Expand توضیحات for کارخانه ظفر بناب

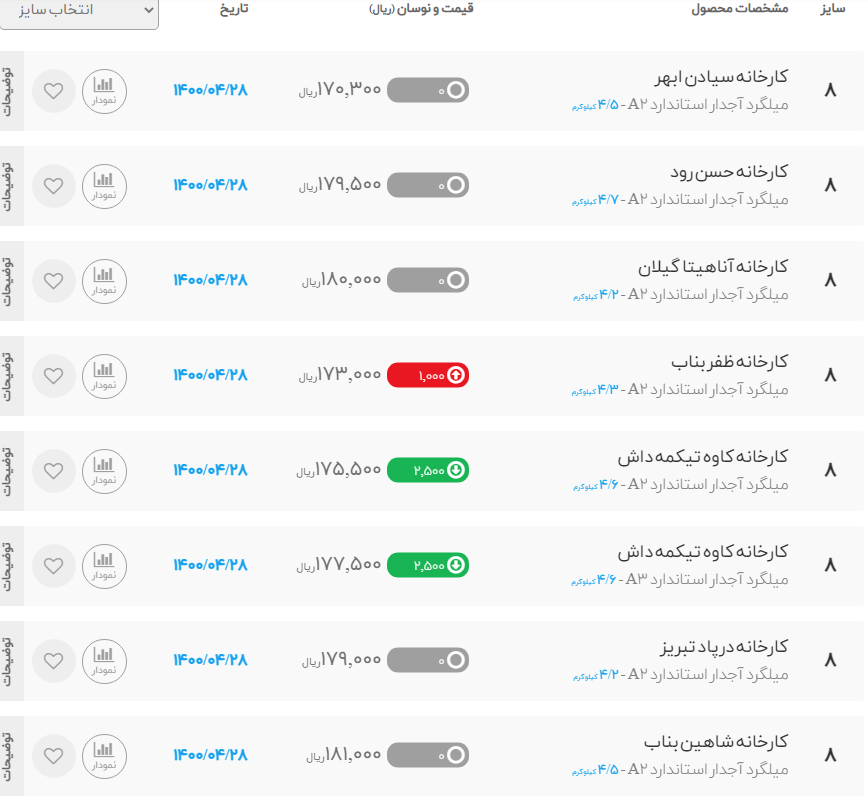pyautogui.click(x=11, y=376)
